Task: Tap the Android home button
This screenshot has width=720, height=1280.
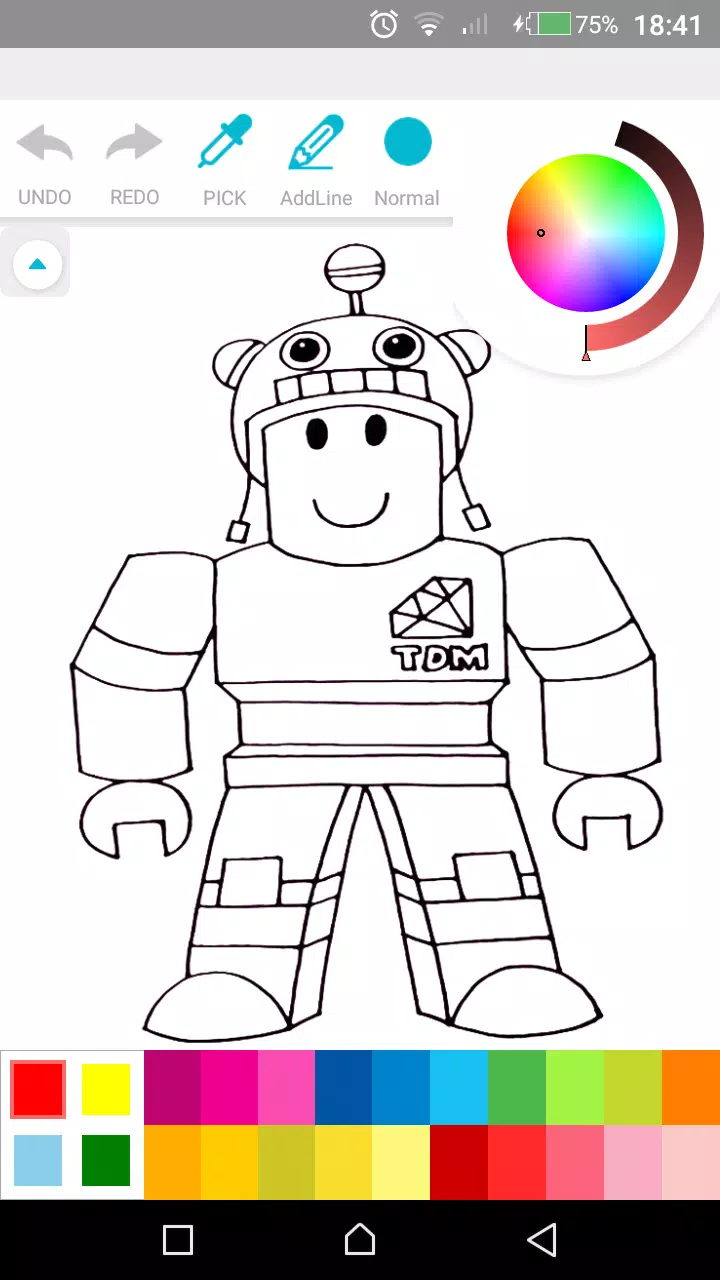Action: [360, 1239]
